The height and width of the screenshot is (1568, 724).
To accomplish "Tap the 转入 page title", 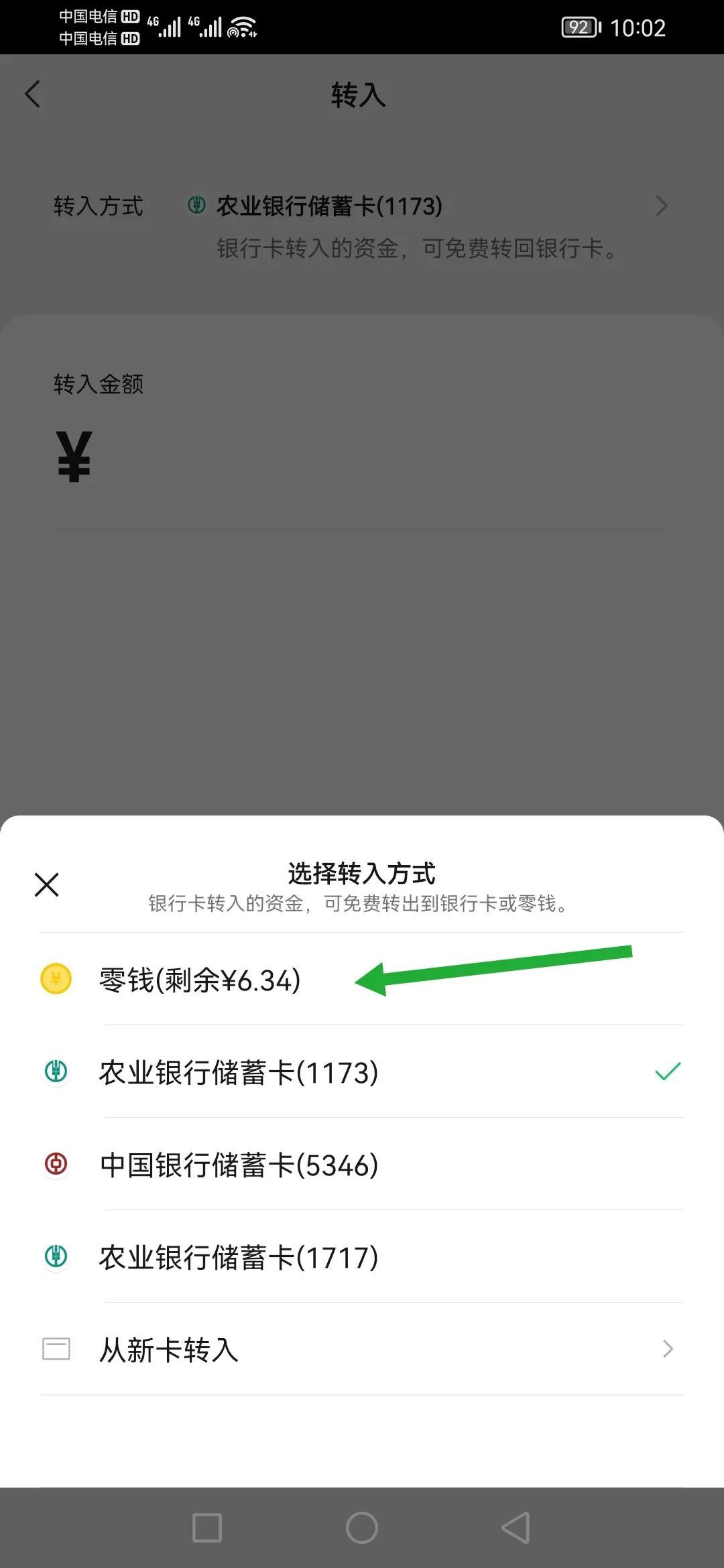I will tap(360, 96).
